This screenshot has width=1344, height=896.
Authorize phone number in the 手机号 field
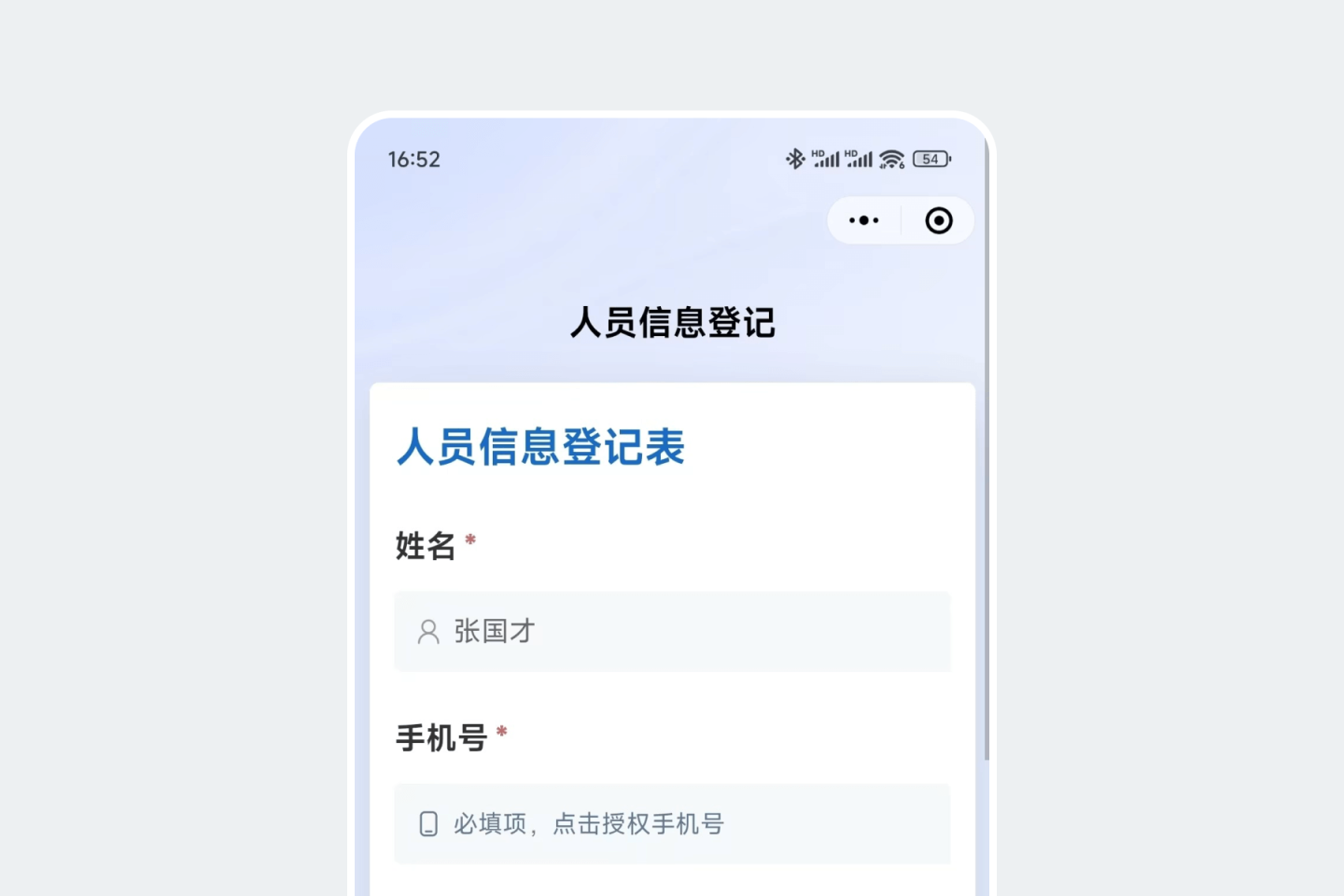click(x=672, y=824)
